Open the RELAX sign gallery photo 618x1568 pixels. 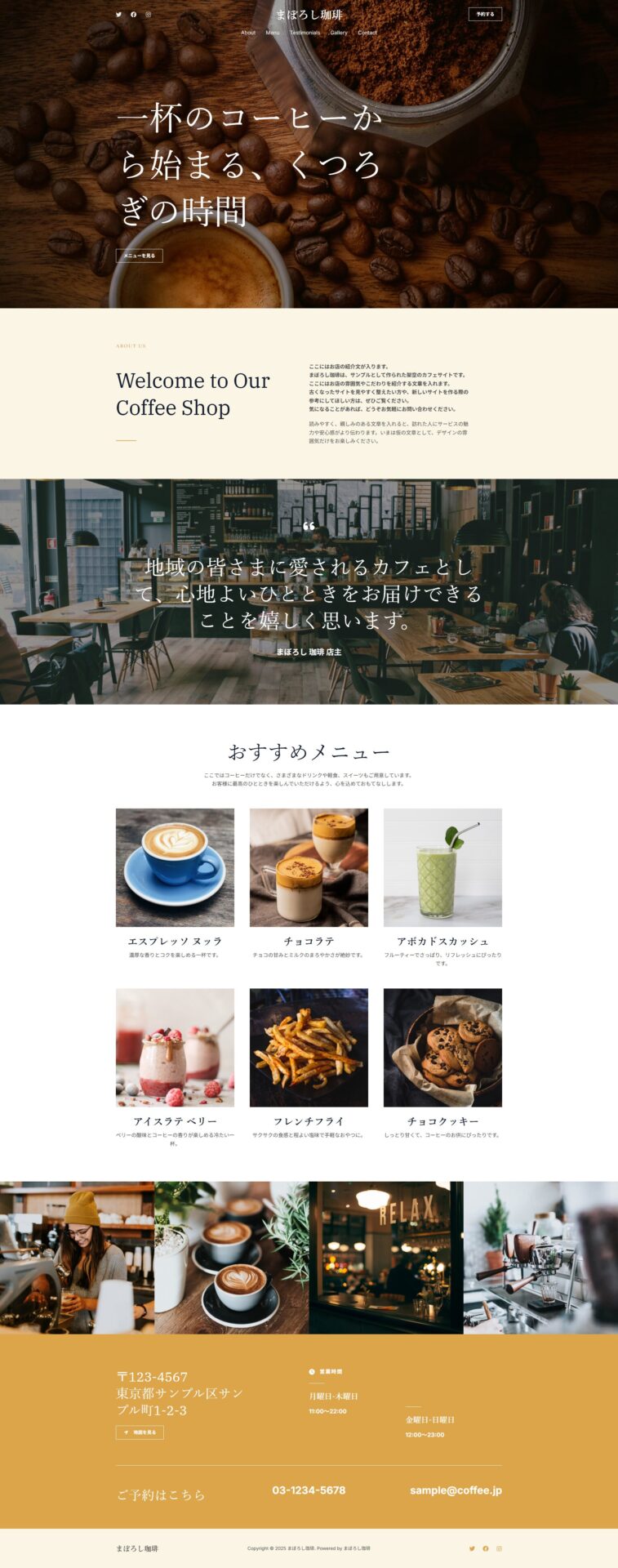click(x=385, y=1257)
